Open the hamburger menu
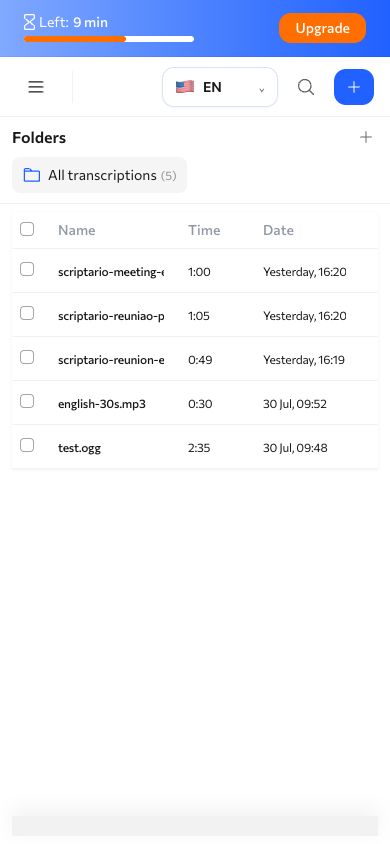Screen dimensions: 390x844 pos(36,87)
